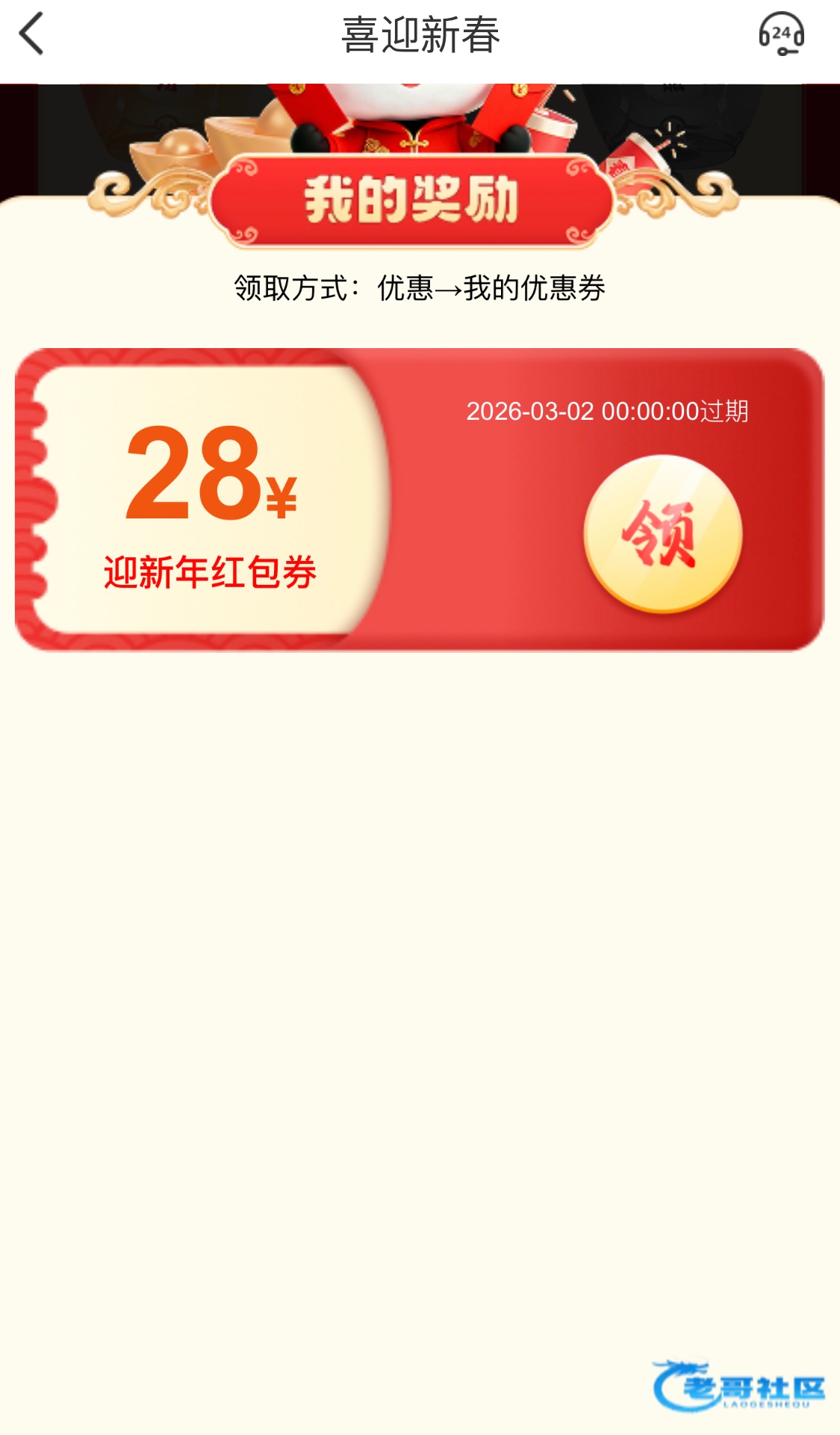Image resolution: width=840 pixels, height=1435 pixels.
Task: Claim the 28¥ 迎新年红包券 with 领 button
Action: [662, 533]
